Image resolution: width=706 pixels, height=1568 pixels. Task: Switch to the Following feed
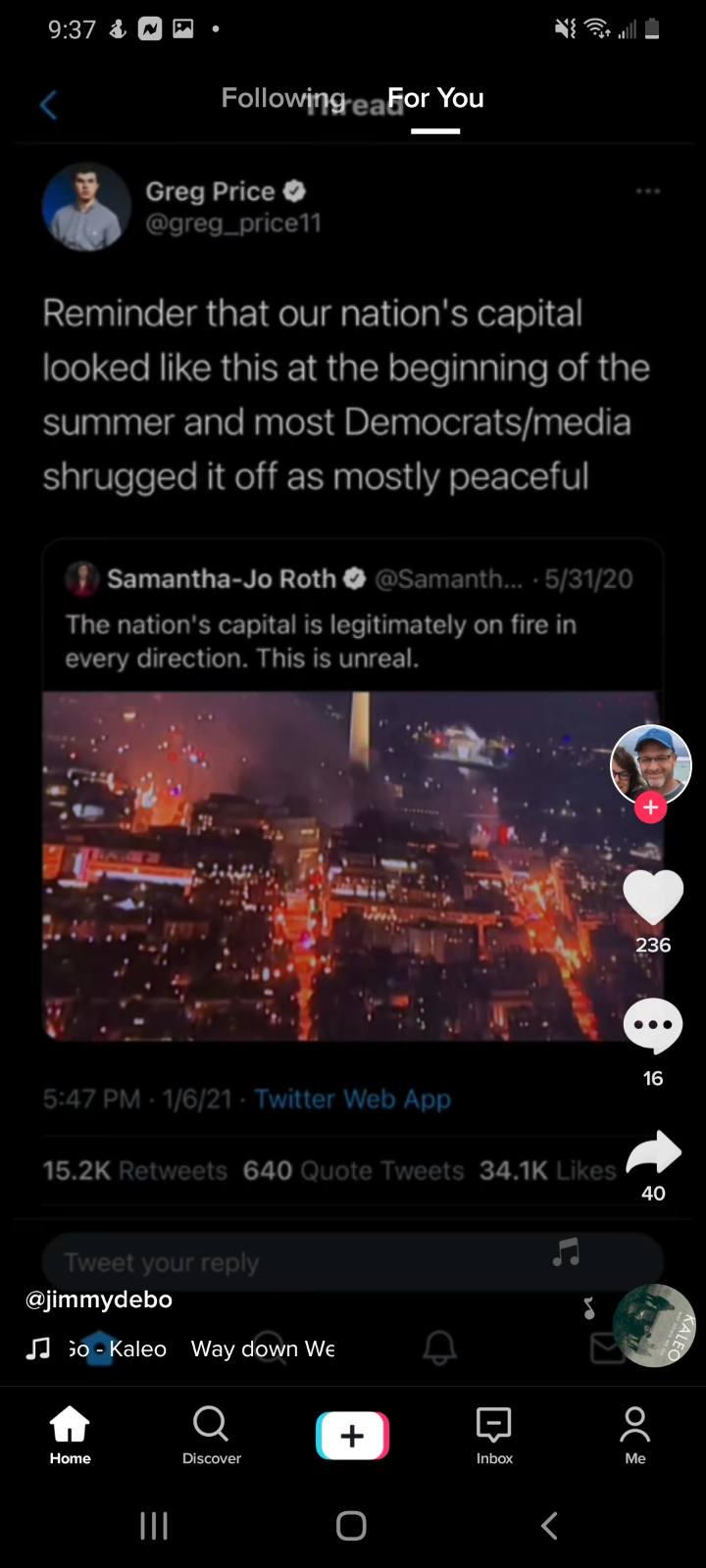(283, 98)
